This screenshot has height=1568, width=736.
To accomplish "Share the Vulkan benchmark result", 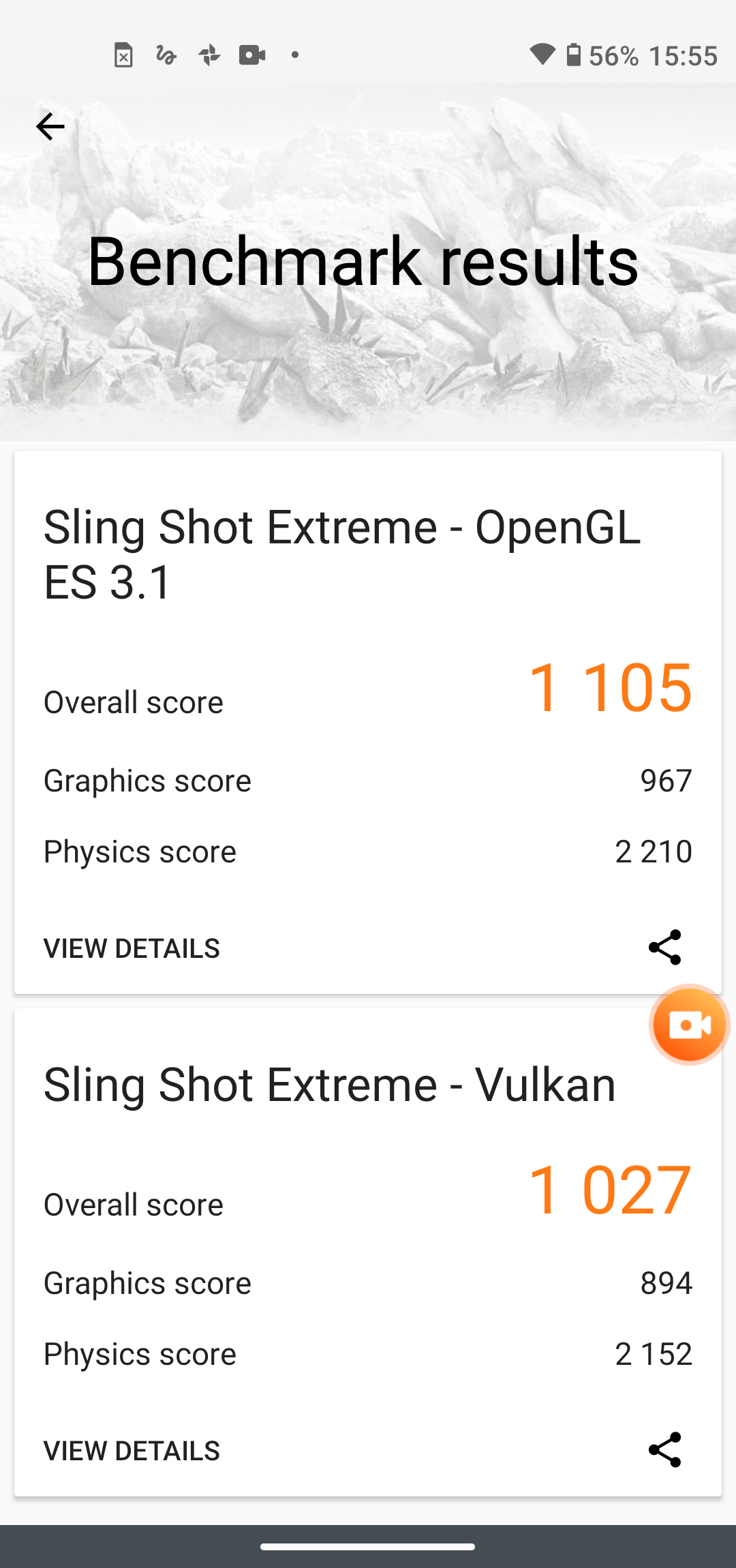I will point(664,1449).
